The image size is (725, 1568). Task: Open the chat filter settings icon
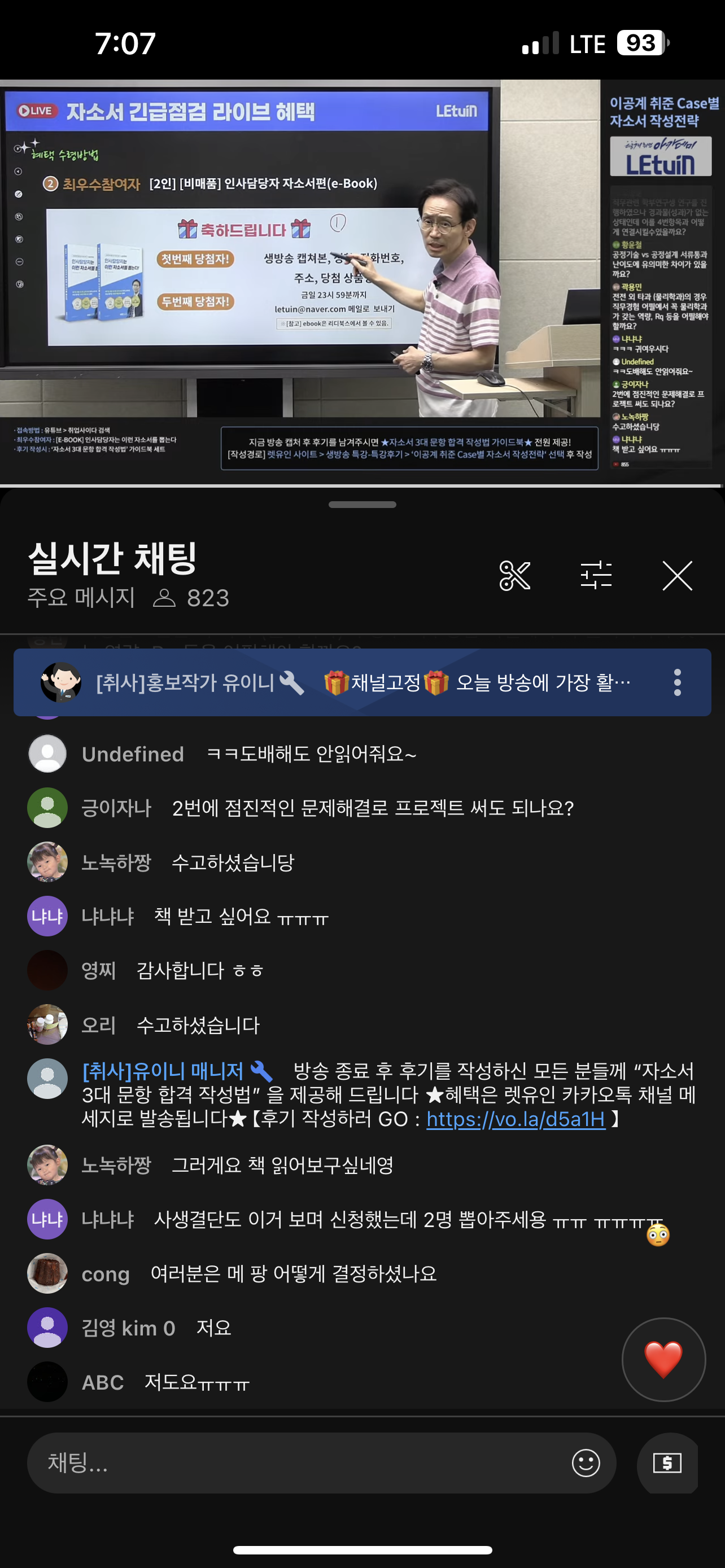tap(596, 575)
